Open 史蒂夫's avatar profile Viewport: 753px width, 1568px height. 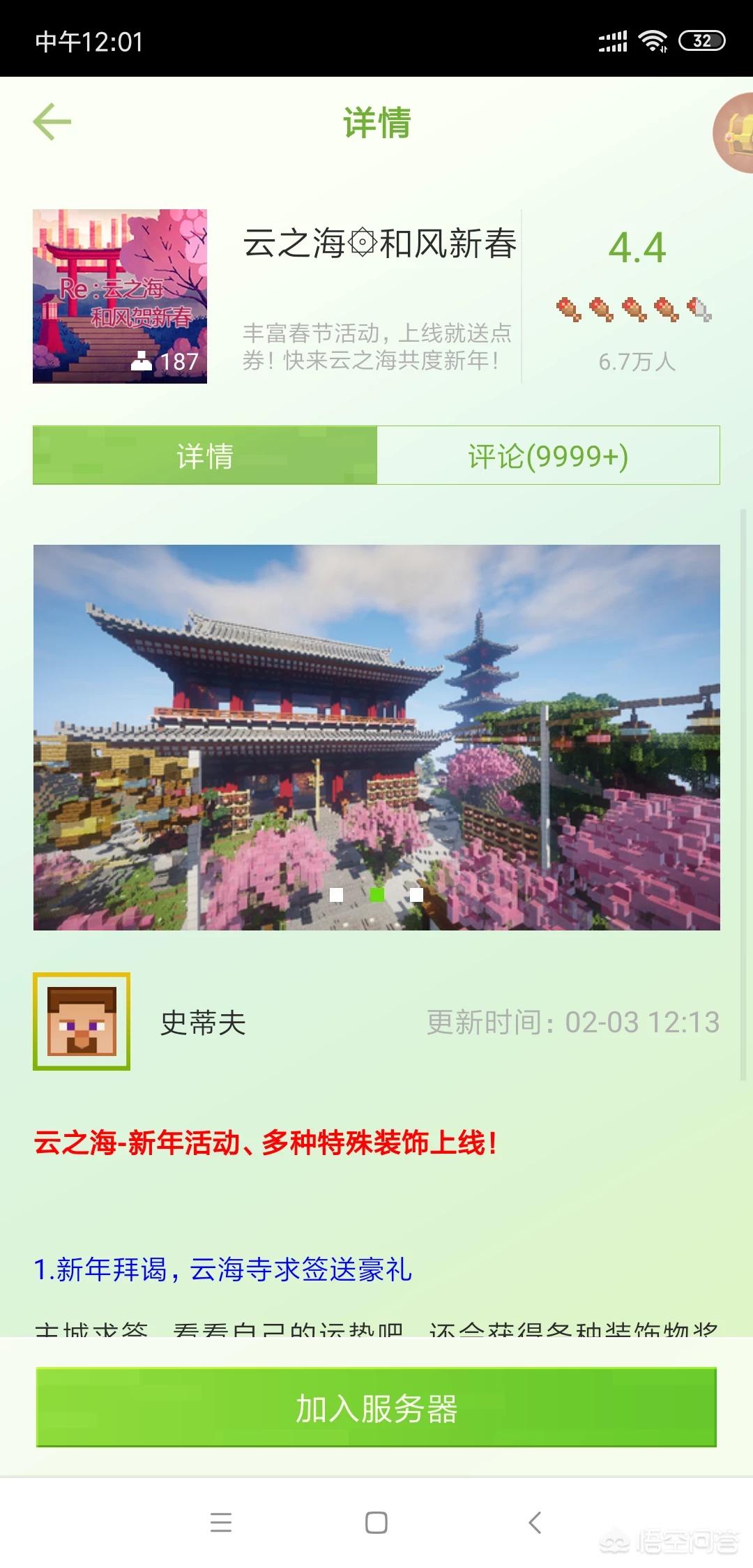(x=82, y=1021)
